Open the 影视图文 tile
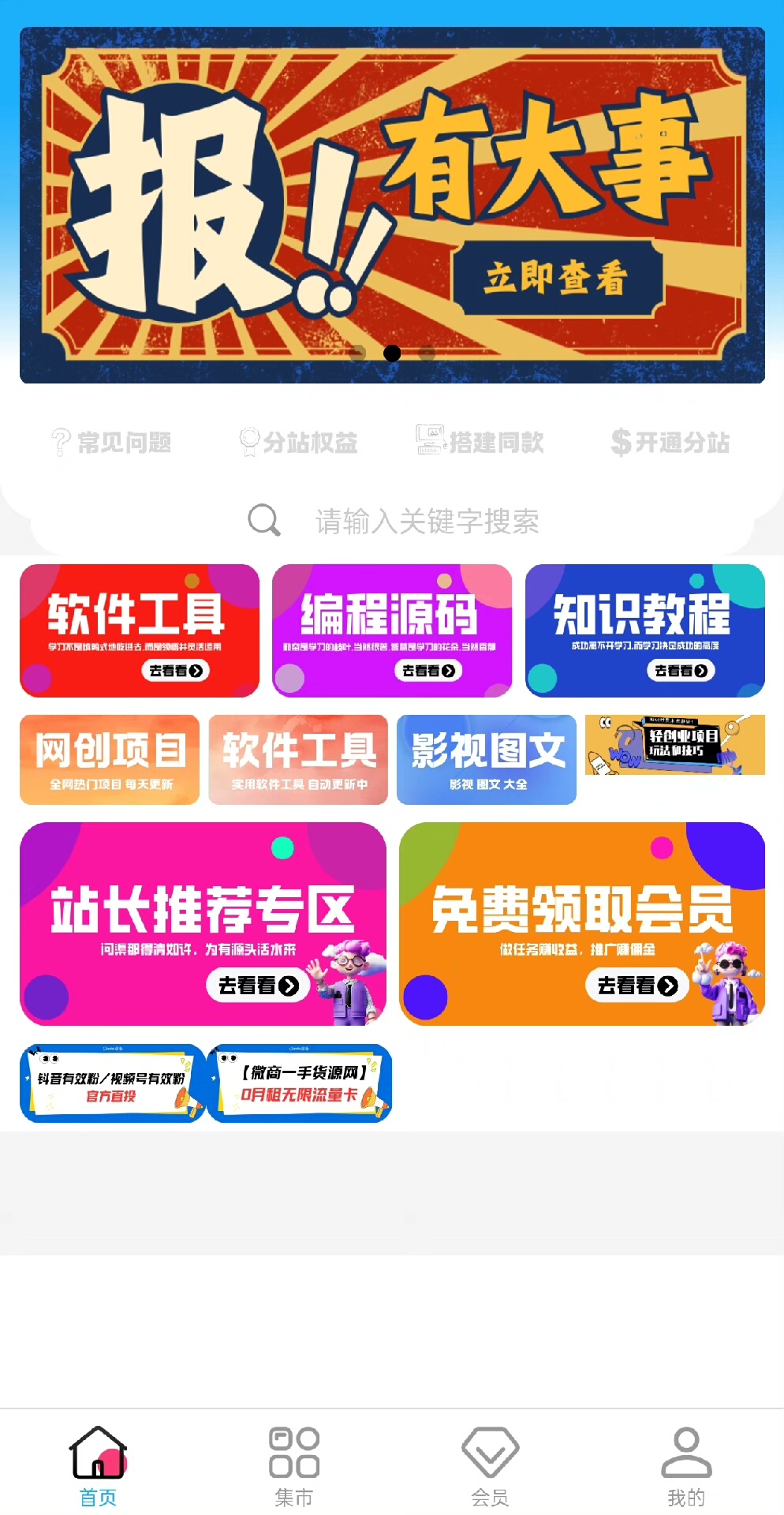Image resolution: width=784 pixels, height=1515 pixels. tap(487, 760)
